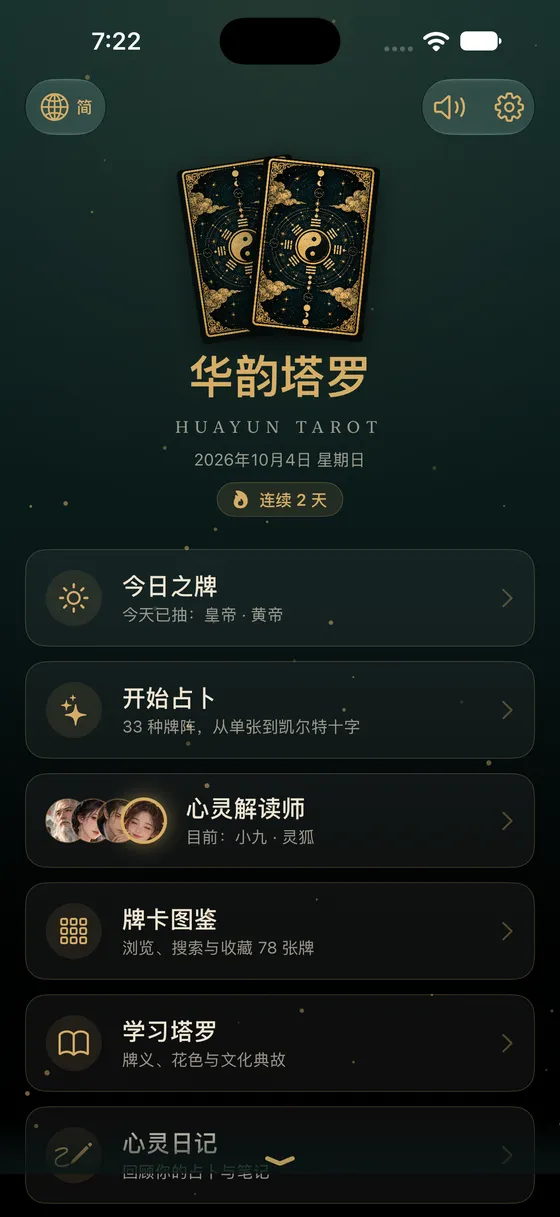Browse the 牌卡图鉴 card gallery

coord(280,931)
